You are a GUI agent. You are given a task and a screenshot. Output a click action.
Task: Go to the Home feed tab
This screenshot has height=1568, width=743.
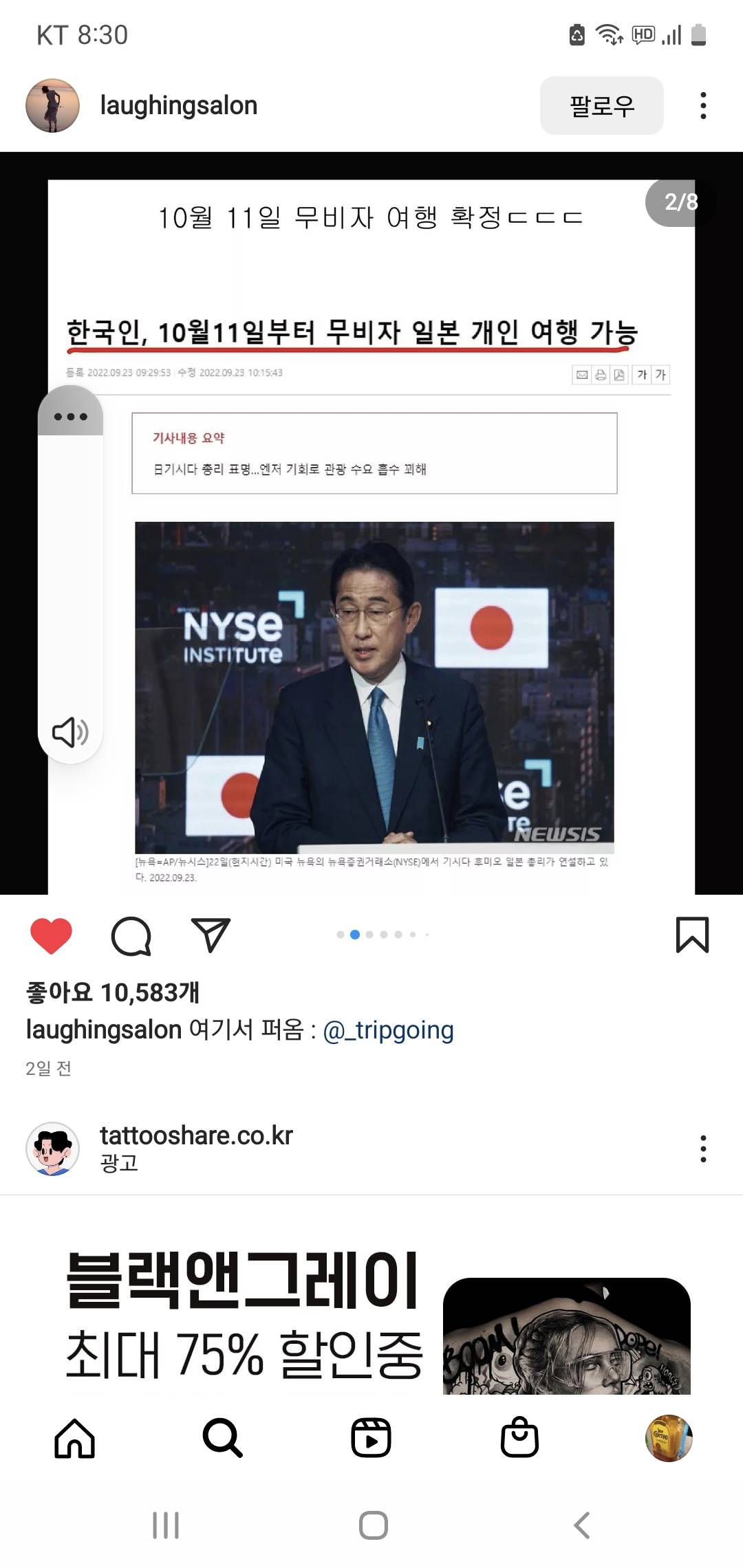(74, 1439)
